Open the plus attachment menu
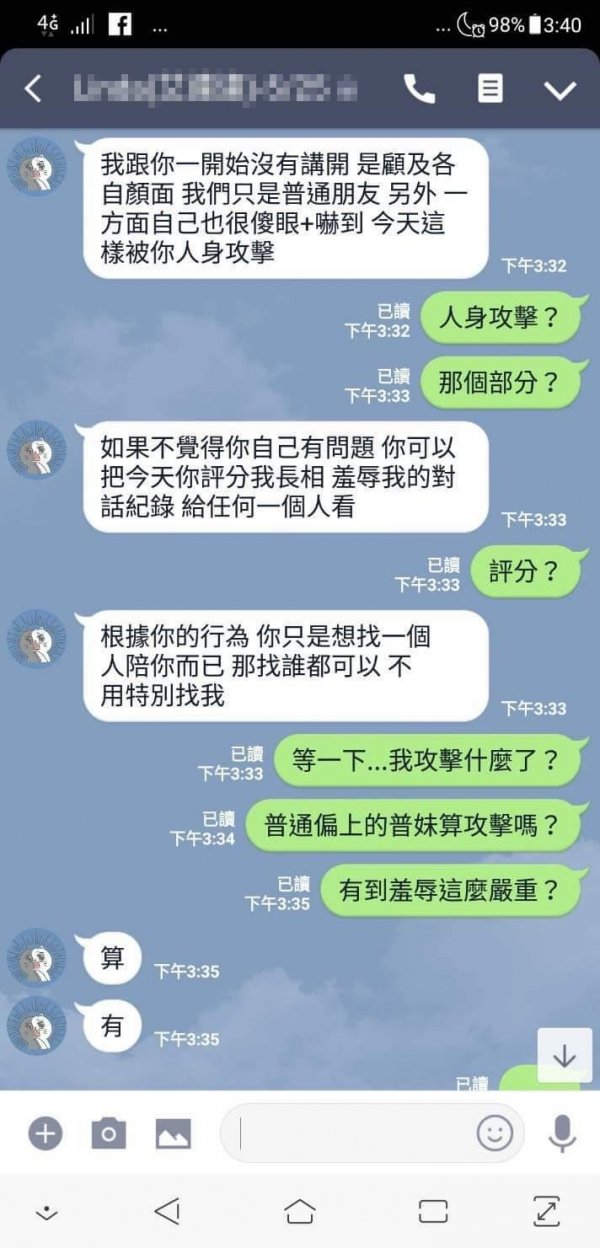Image resolution: width=600 pixels, height=1248 pixels. click(44, 1133)
